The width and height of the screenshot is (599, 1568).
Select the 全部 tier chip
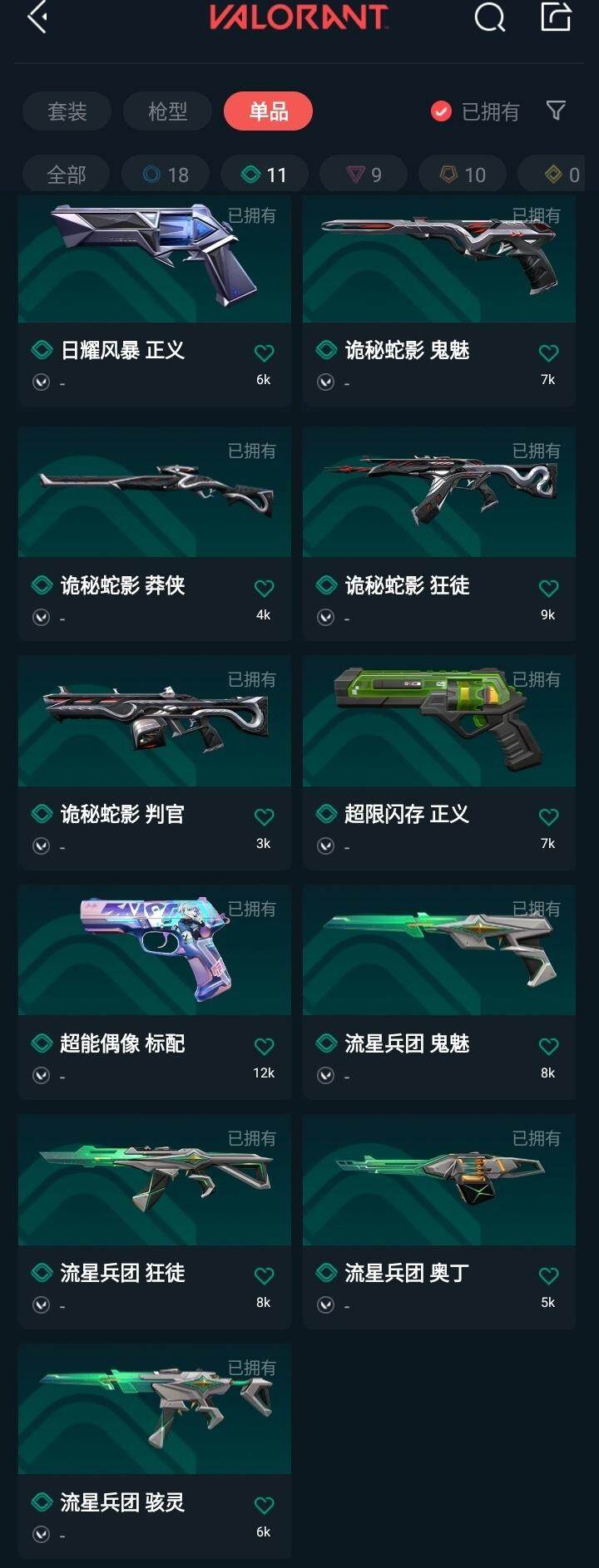pyautogui.click(x=66, y=175)
